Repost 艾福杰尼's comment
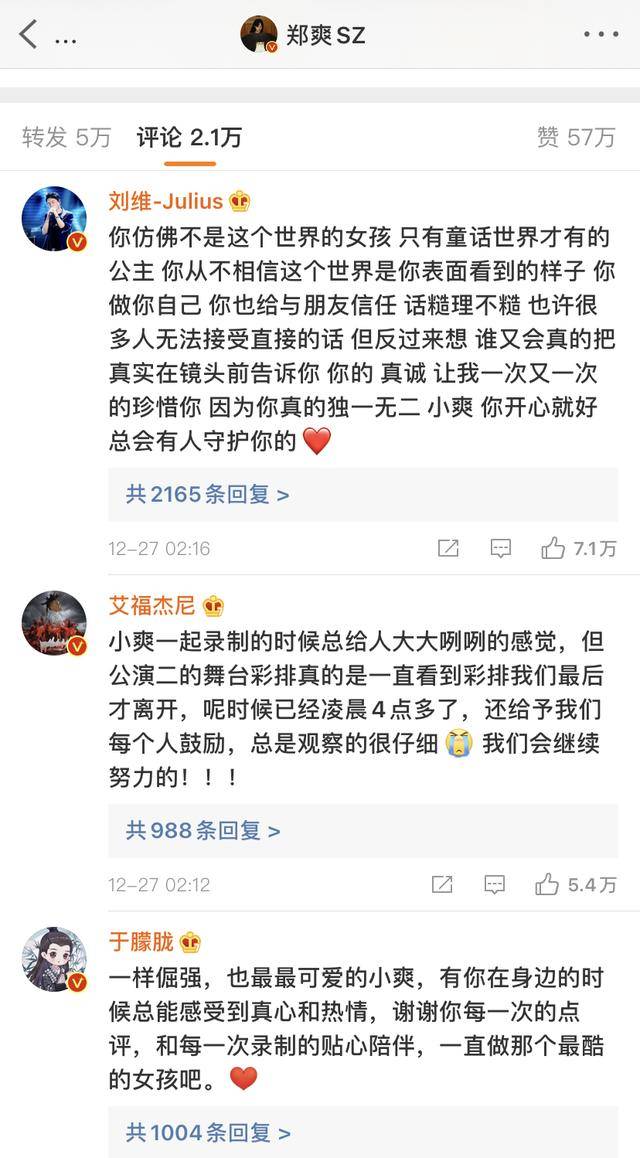The width and height of the screenshot is (640, 1158). point(442,884)
